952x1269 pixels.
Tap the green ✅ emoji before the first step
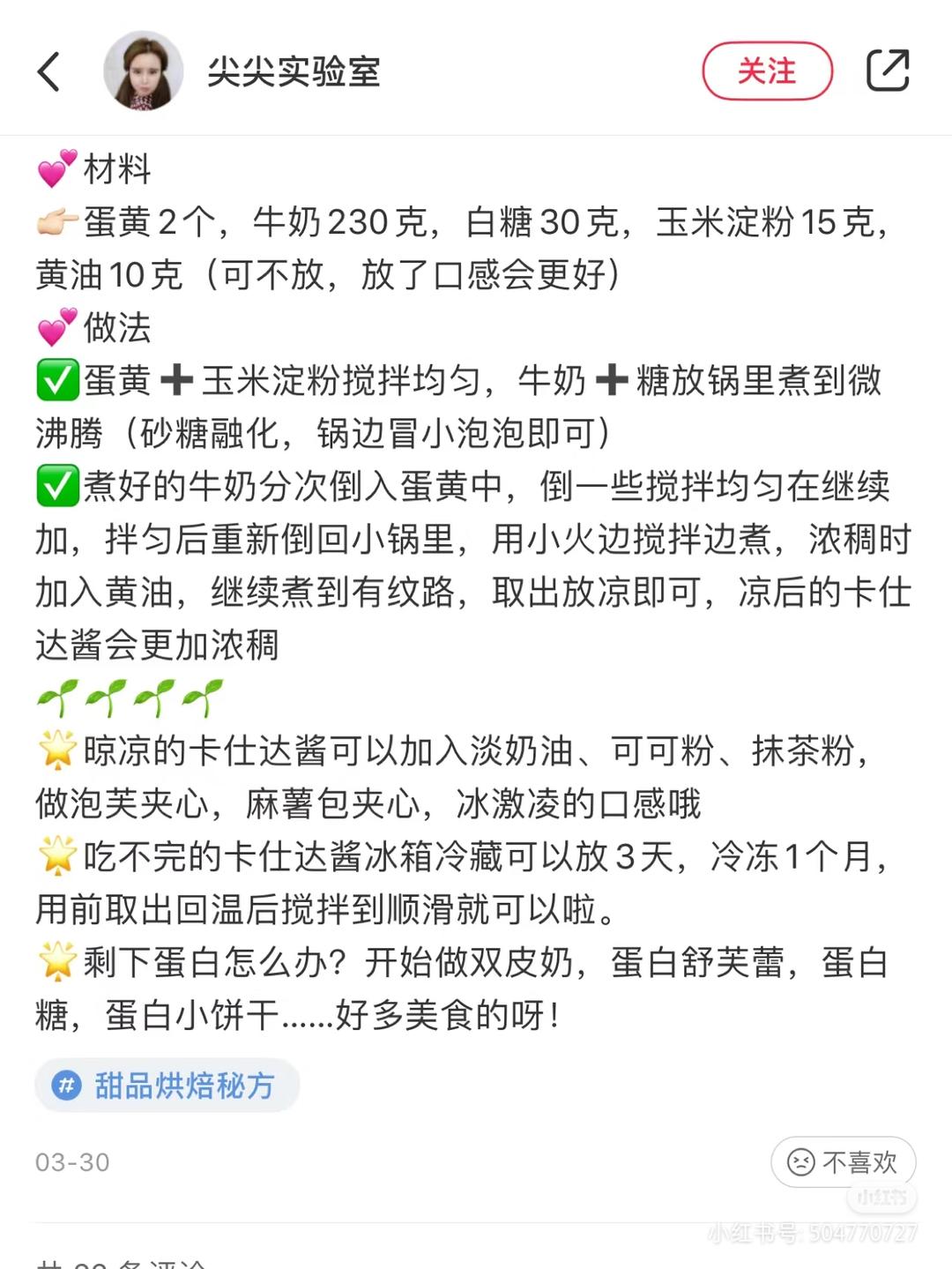click(x=55, y=380)
